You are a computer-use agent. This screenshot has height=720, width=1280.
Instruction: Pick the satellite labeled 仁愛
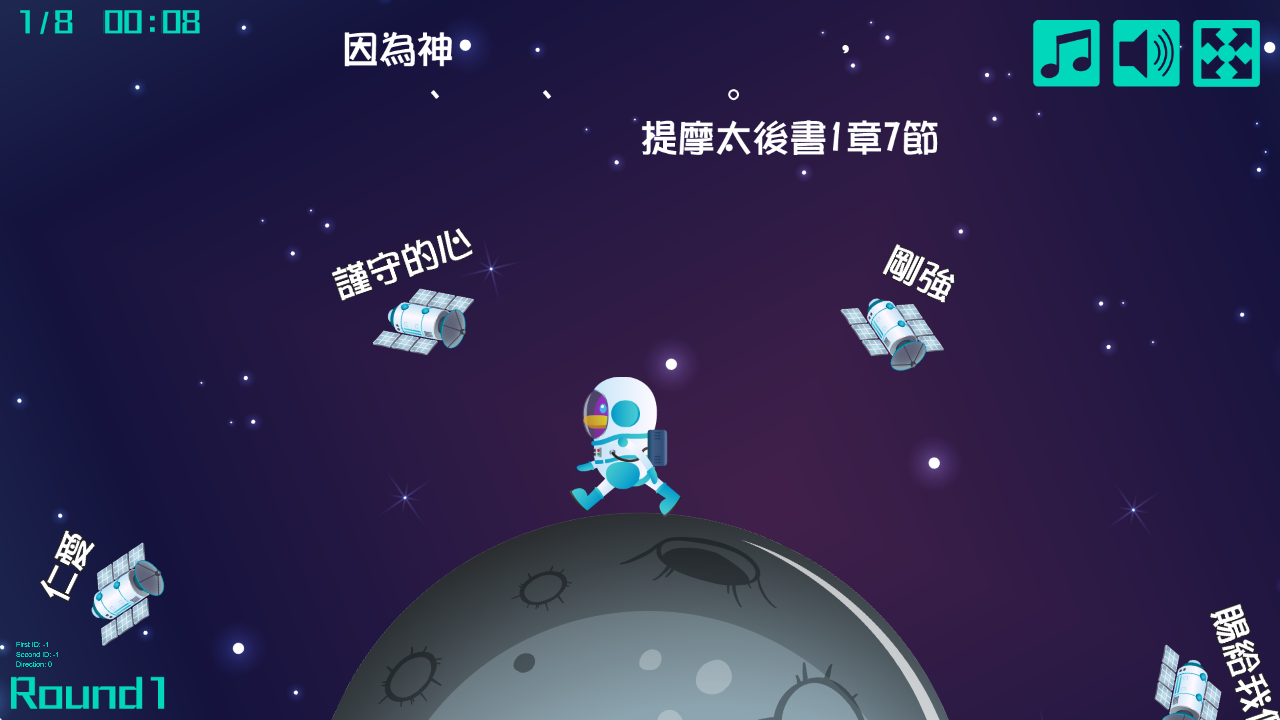[x=126, y=592]
